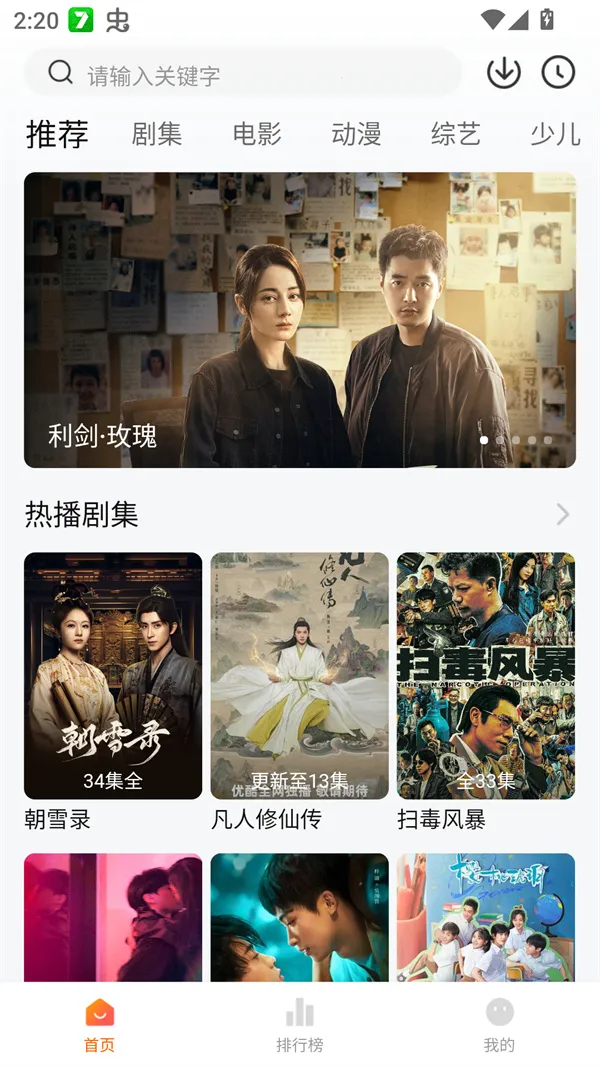Open watch history clock icon
600x1066 pixels.
[x=558, y=72]
